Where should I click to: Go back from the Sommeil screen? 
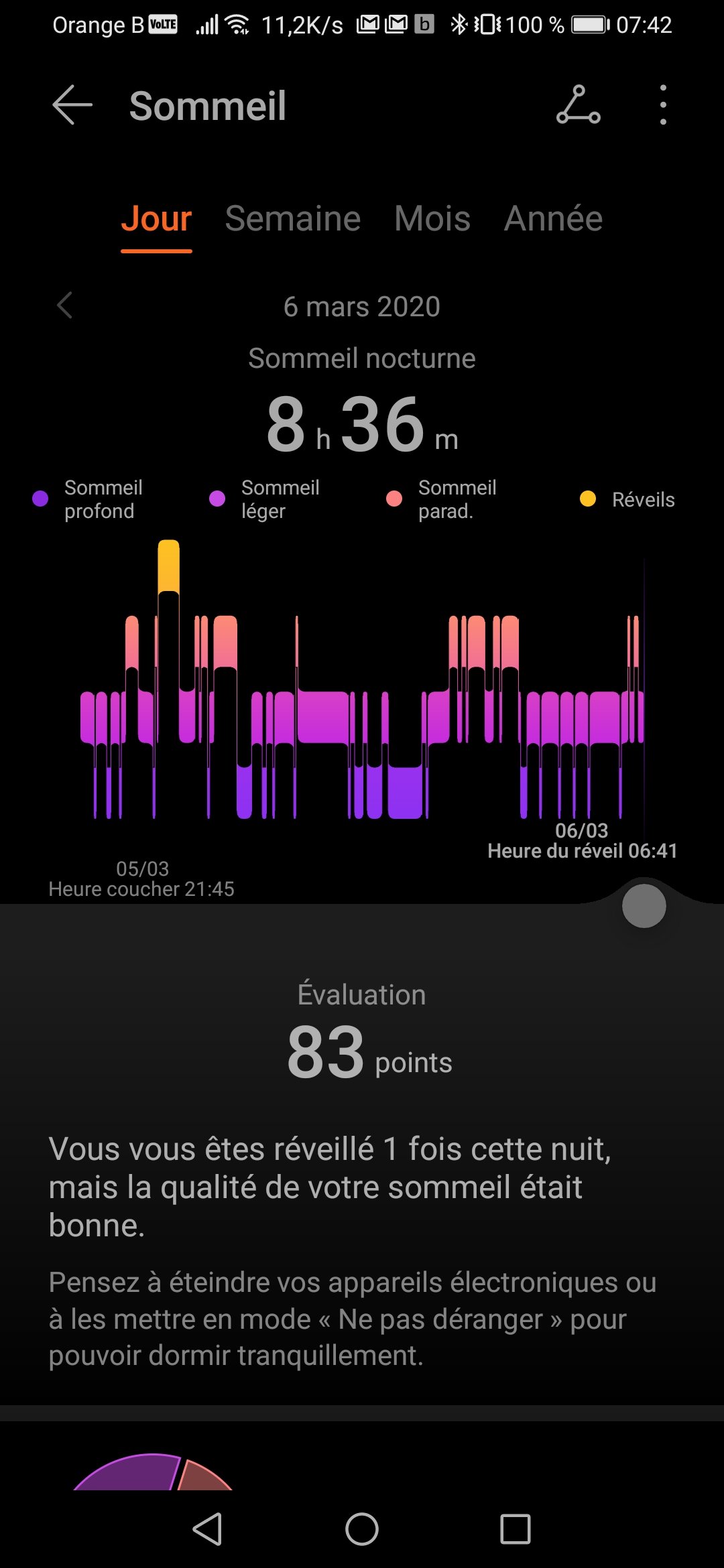tap(72, 105)
